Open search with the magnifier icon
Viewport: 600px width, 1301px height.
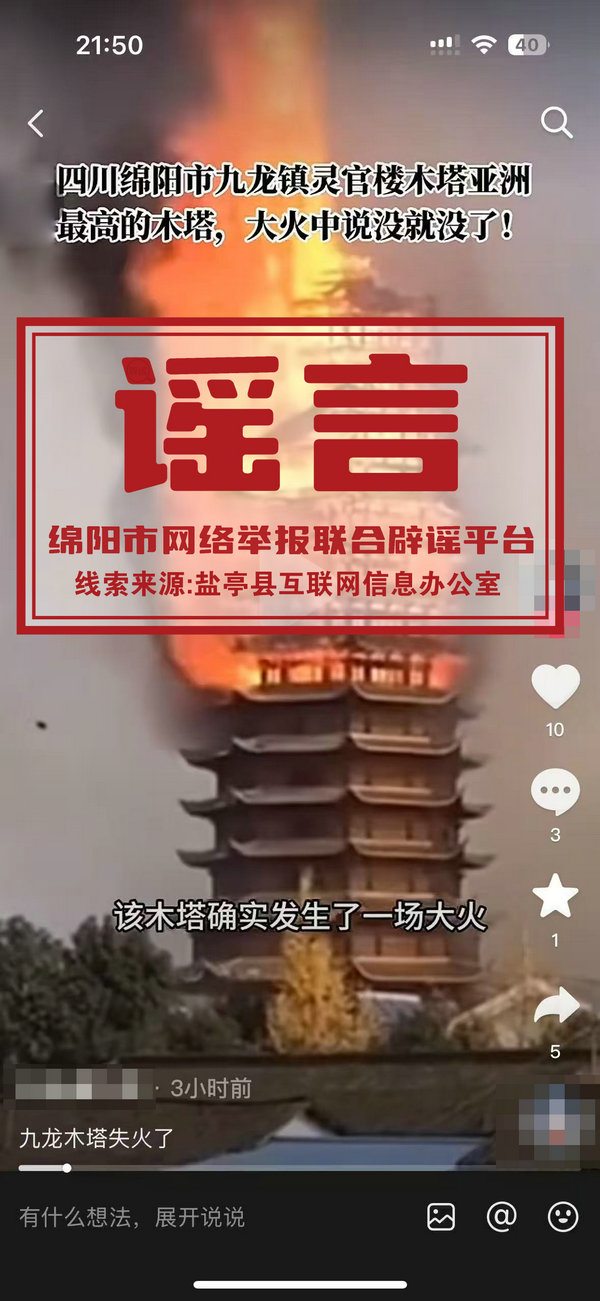556,122
